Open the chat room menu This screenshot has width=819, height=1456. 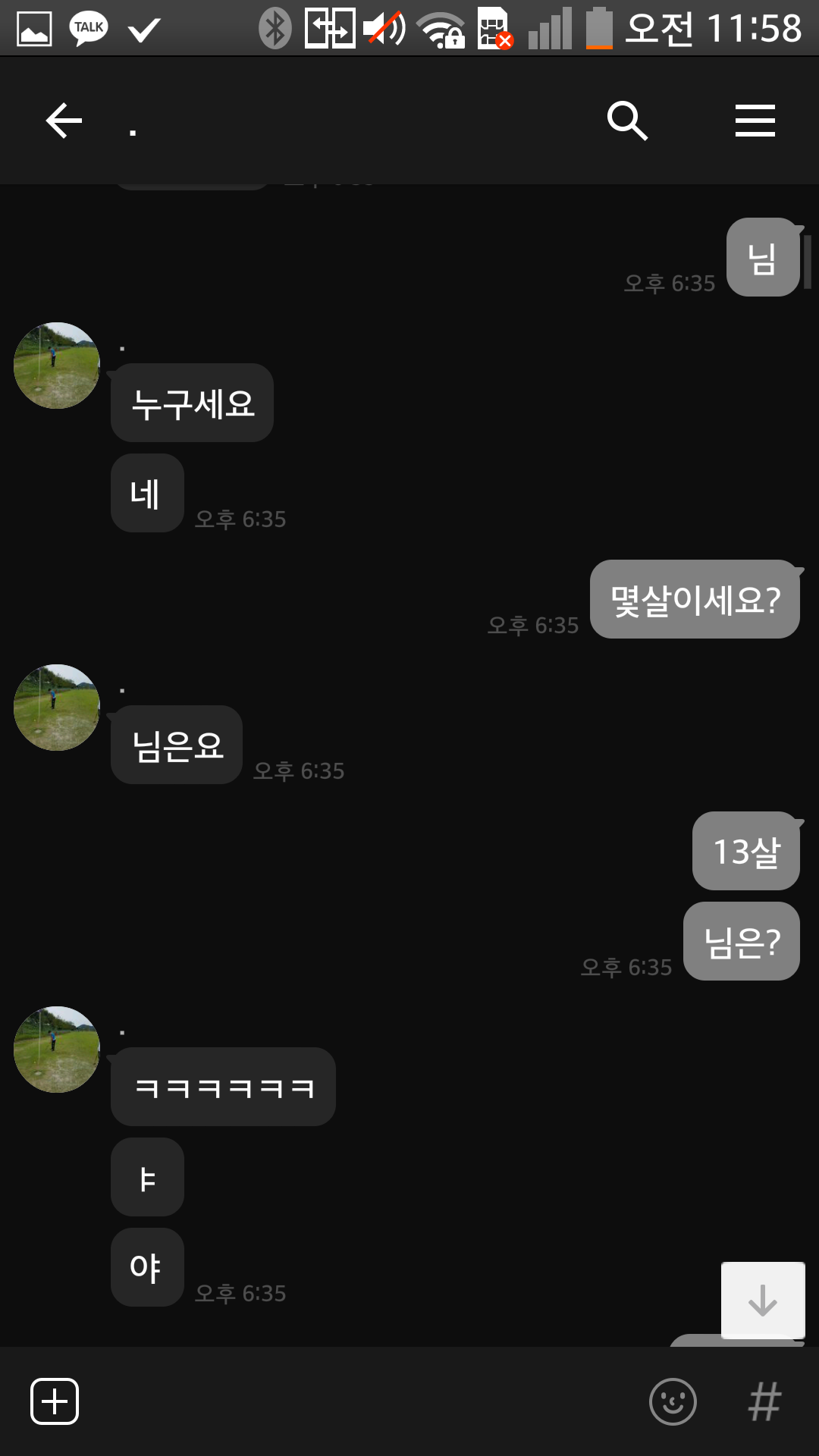tap(755, 121)
